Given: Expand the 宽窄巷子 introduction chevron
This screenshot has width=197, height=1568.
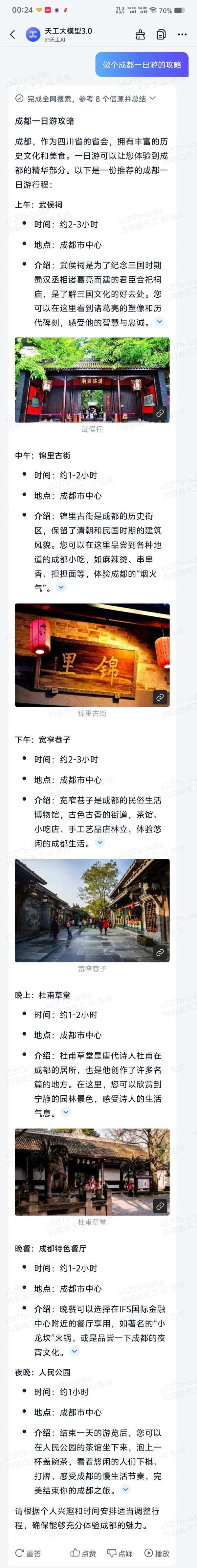Looking at the screenshot, I should tap(100, 843).
